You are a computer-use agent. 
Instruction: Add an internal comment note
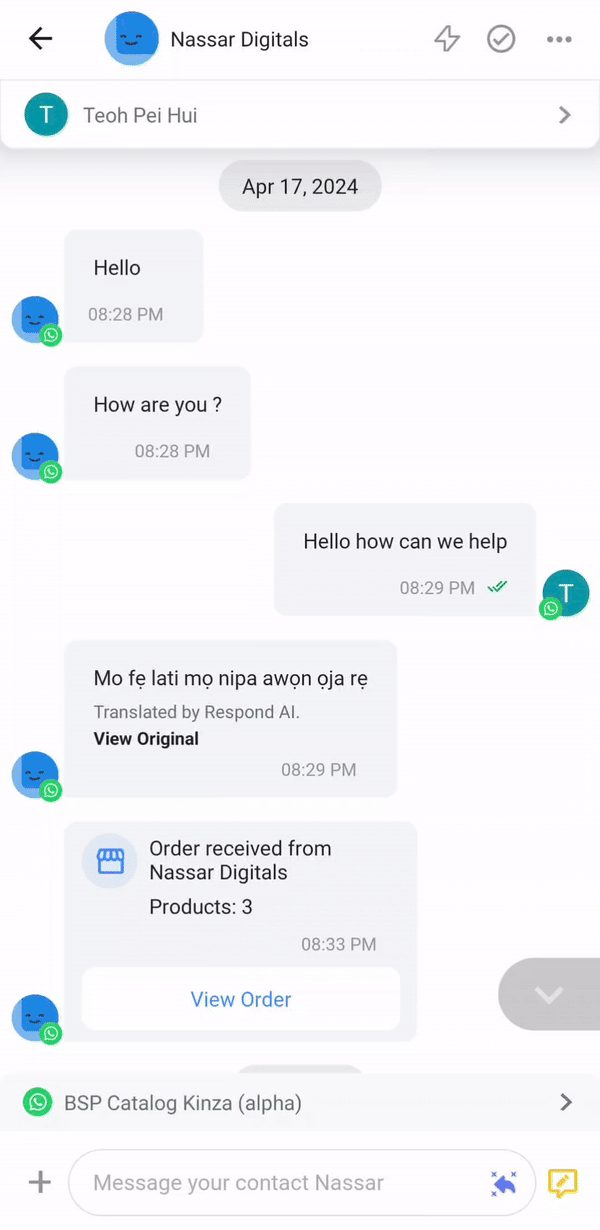click(x=563, y=1183)
